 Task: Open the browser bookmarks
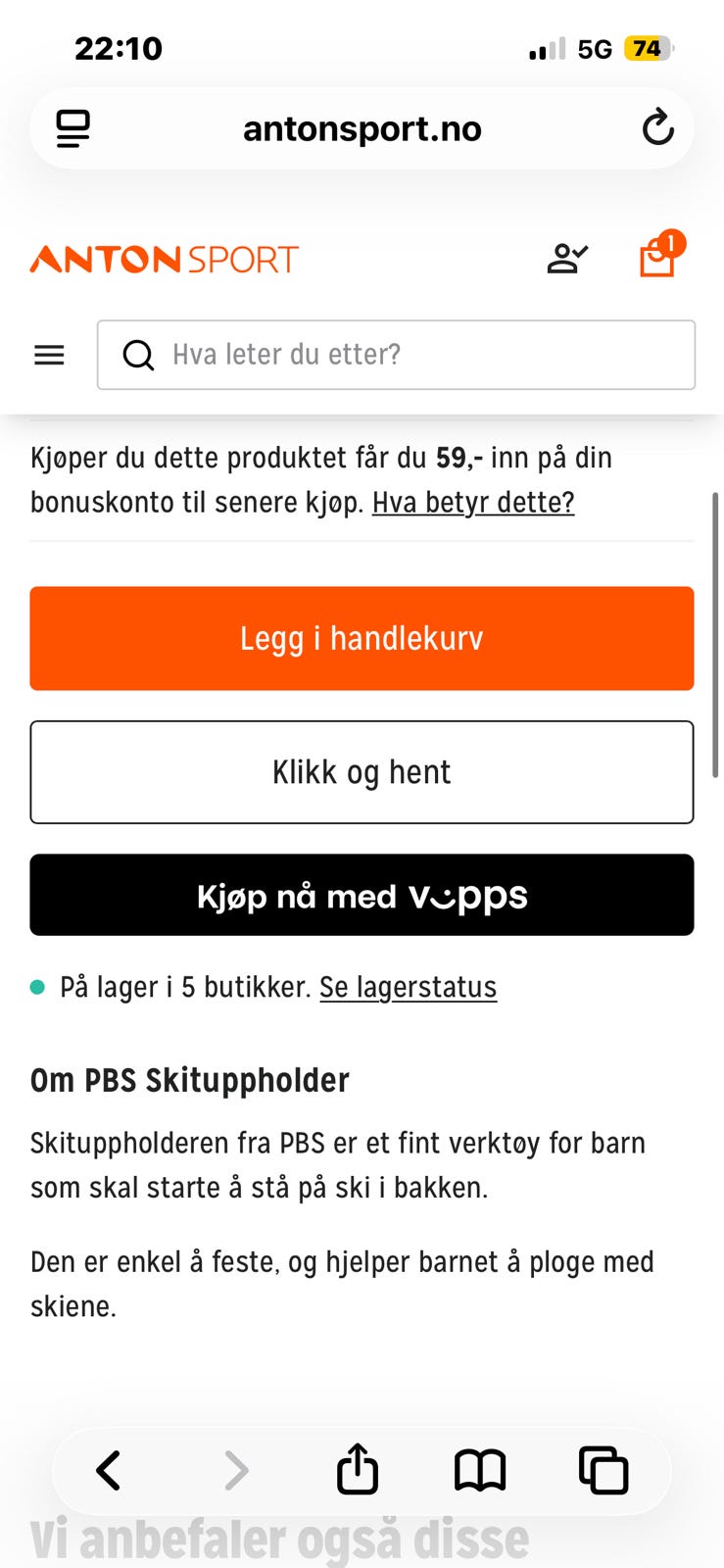click(x=480, y=1471)
